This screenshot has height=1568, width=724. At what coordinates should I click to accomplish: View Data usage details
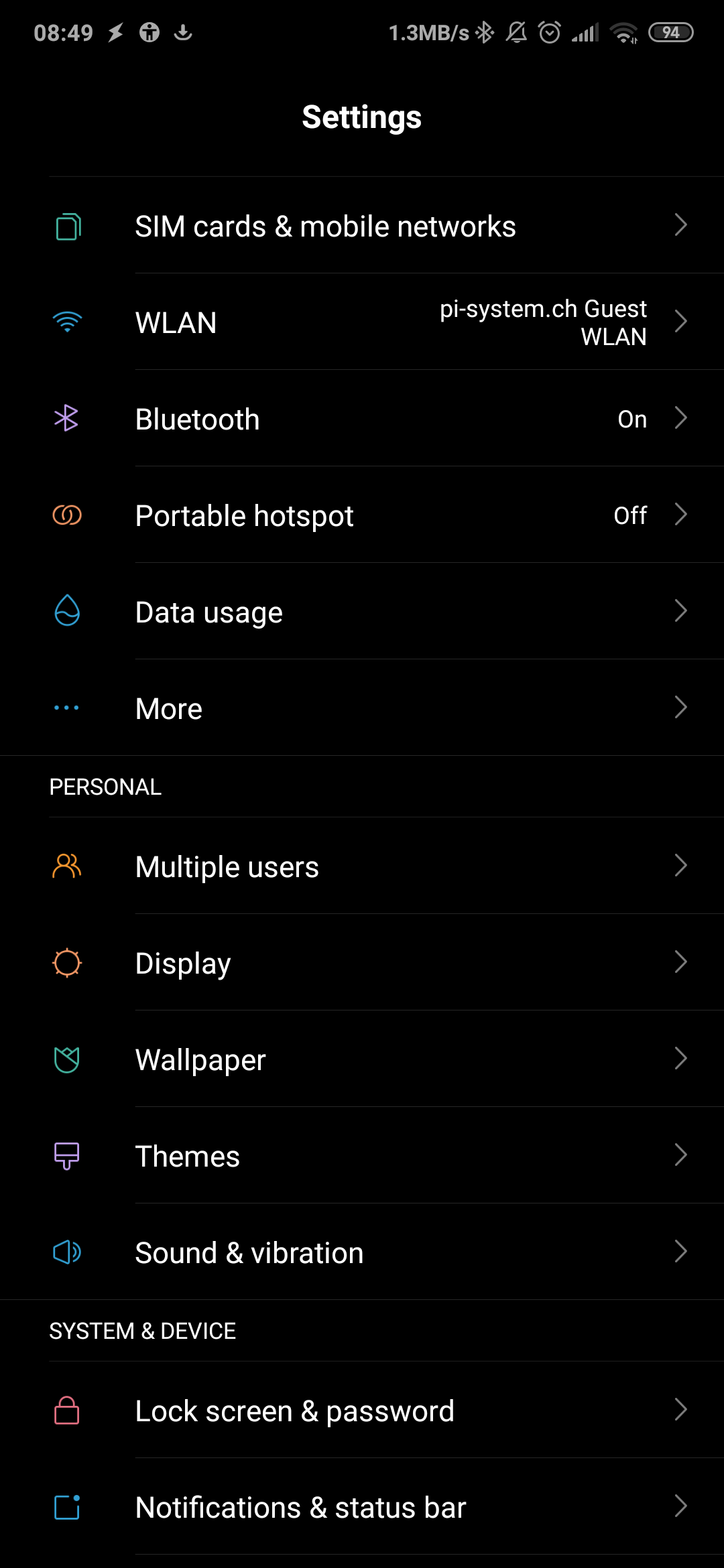pyautogui.click(x=362, y=612)
